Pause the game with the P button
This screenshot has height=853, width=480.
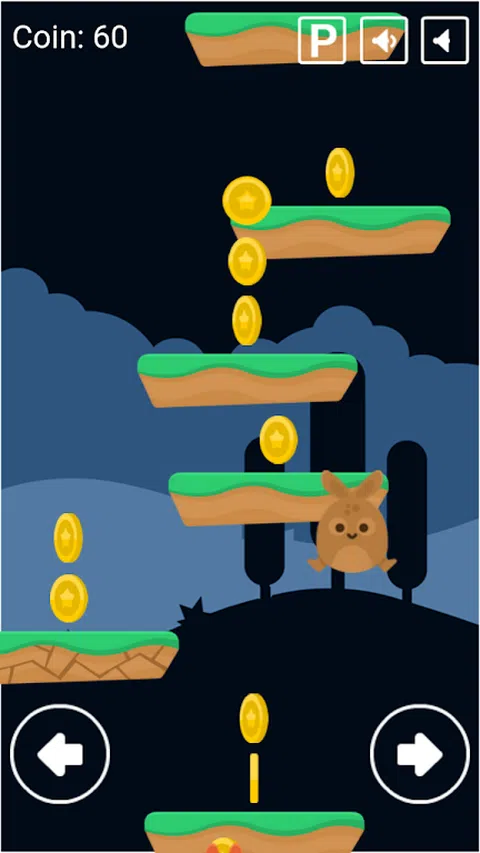[322, 40]
